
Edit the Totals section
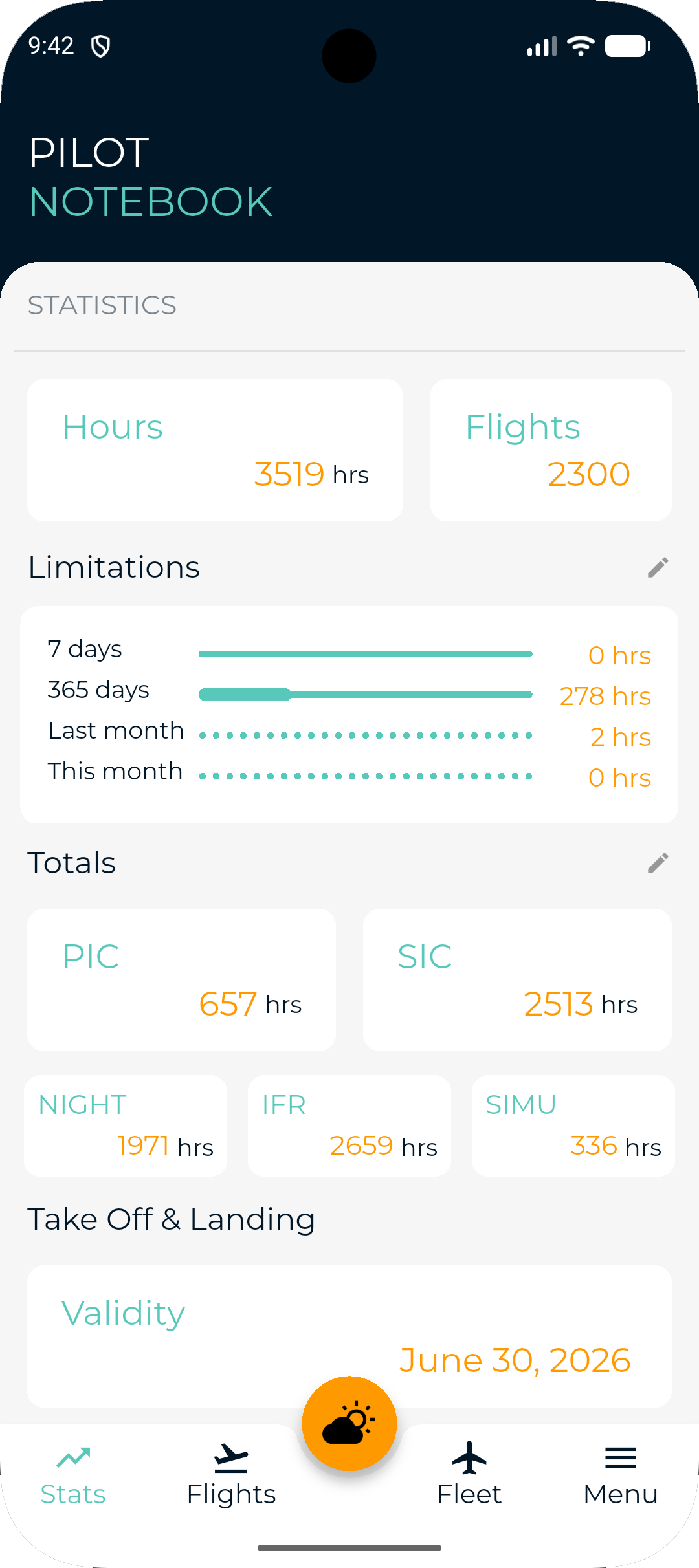(x=658, y=863)
